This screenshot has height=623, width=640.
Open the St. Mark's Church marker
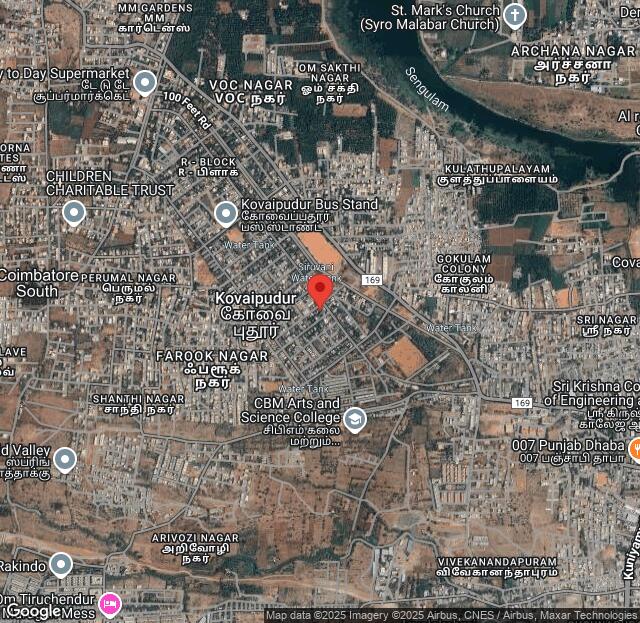(515, 15)
